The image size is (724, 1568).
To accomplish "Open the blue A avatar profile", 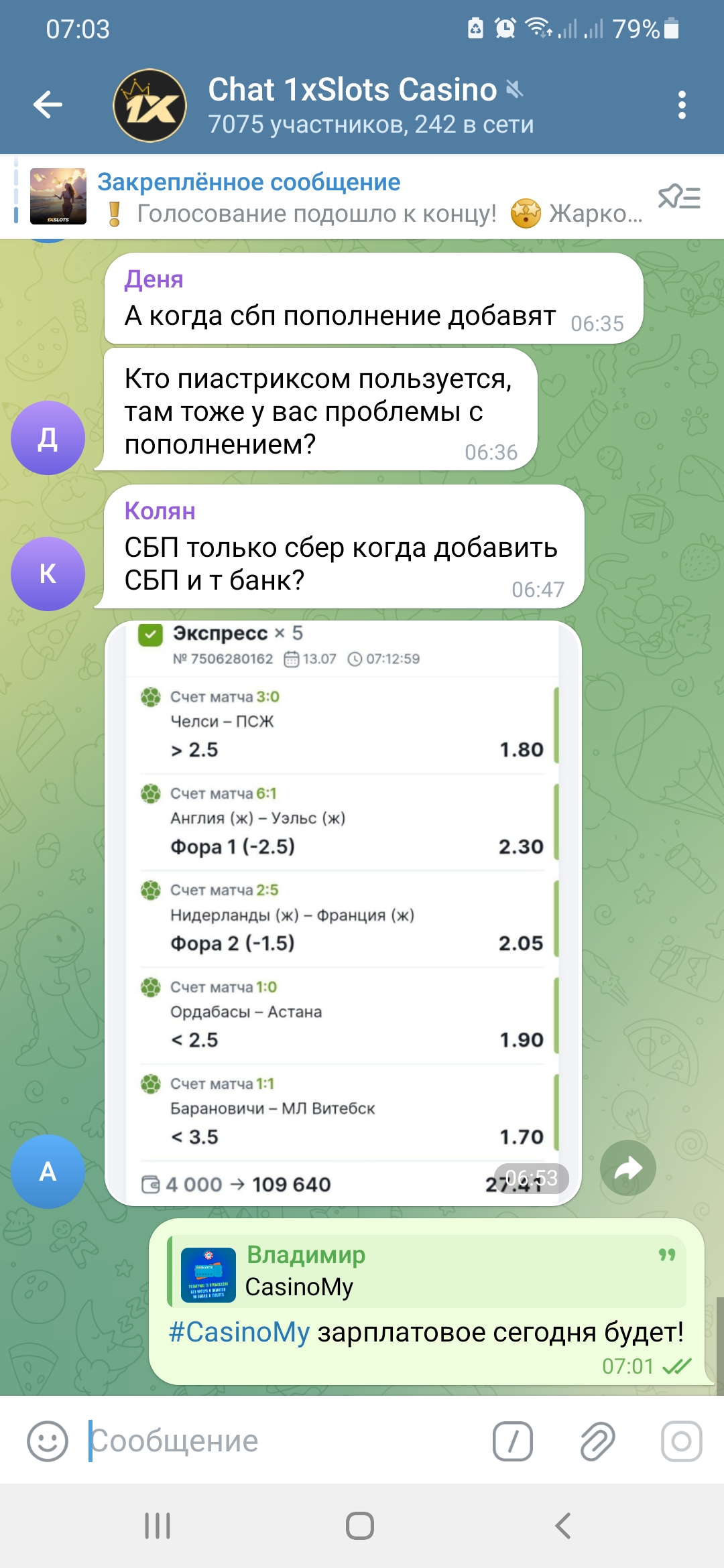I will pyautogui.click(x=48, y=1171).
